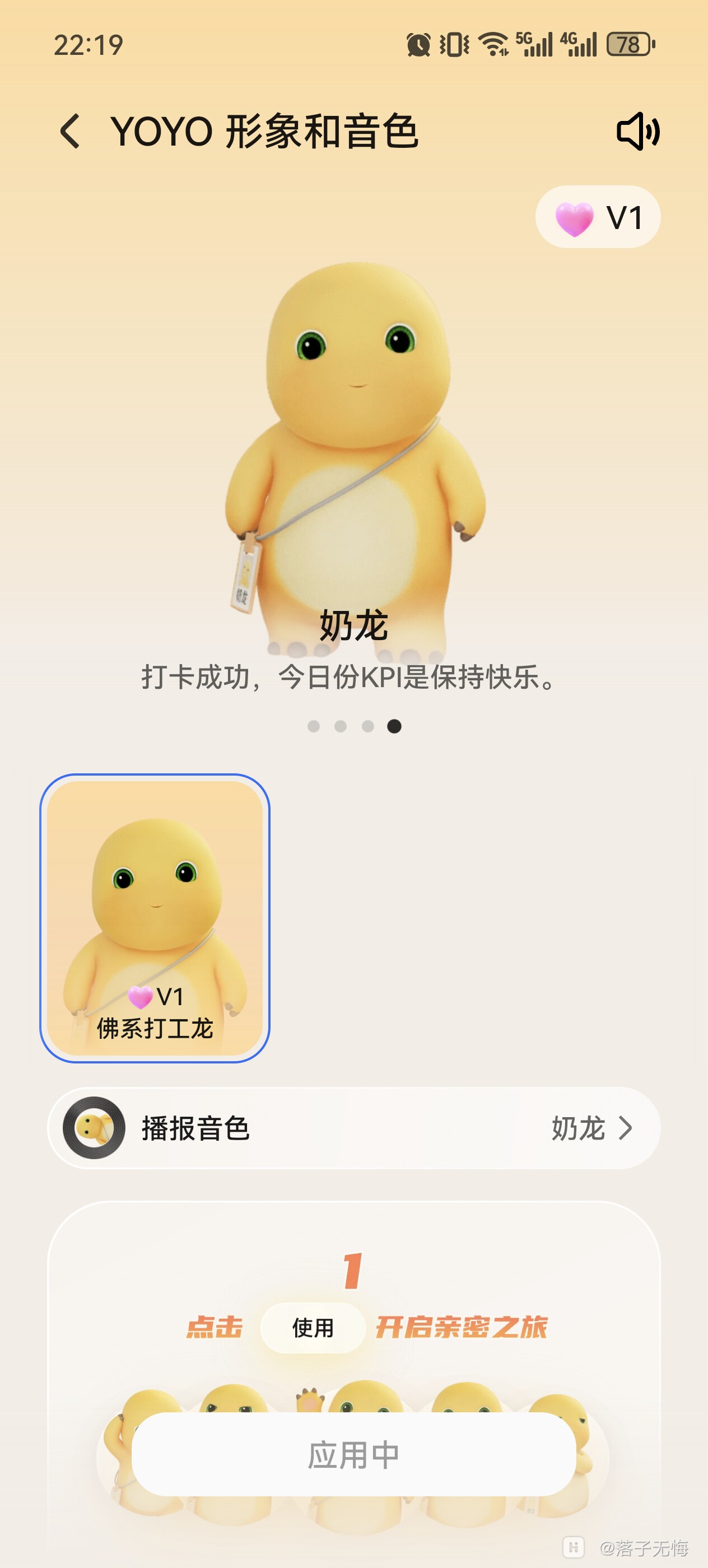Viewport: 708px width, 1568px height.
Task: Tap the 应用中 button
Action: [353, 1454]
